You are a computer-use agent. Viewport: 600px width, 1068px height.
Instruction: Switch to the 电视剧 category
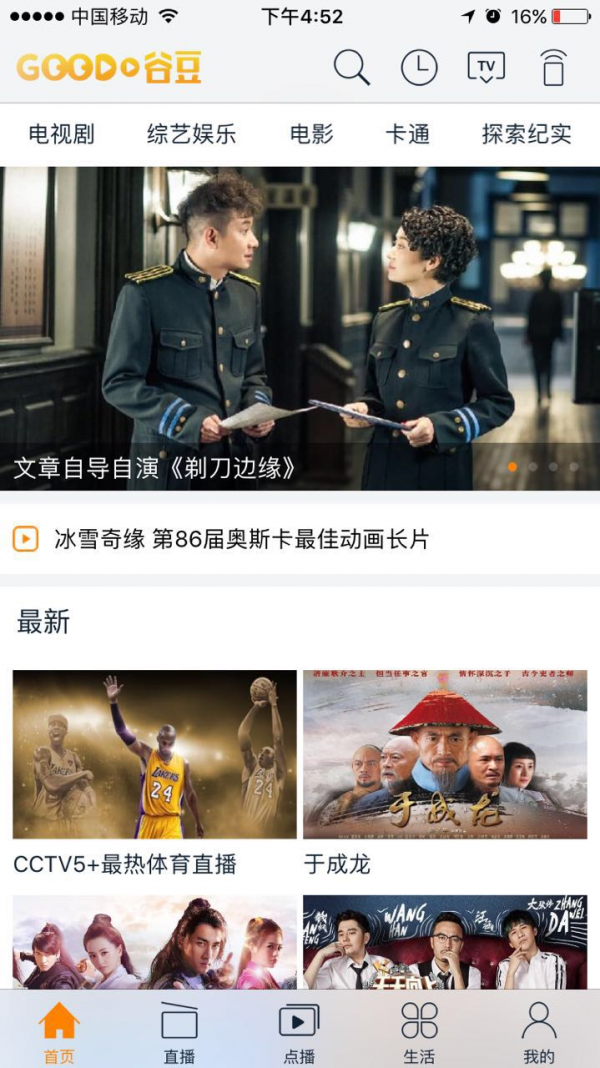[x=61, y=134]
